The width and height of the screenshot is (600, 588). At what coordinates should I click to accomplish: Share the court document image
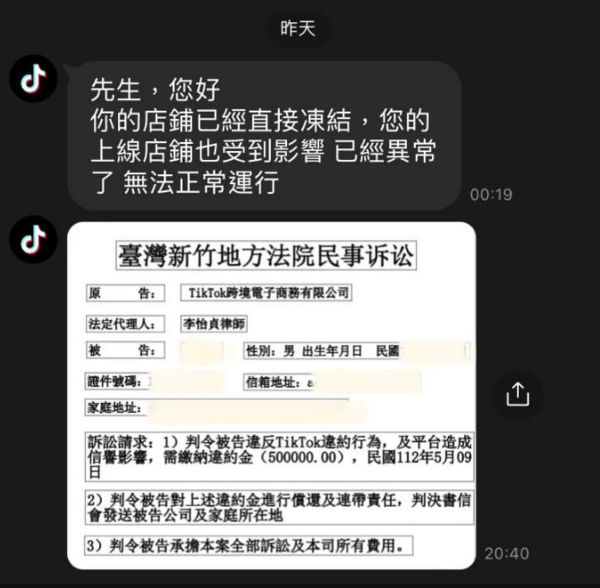point(517,394)
